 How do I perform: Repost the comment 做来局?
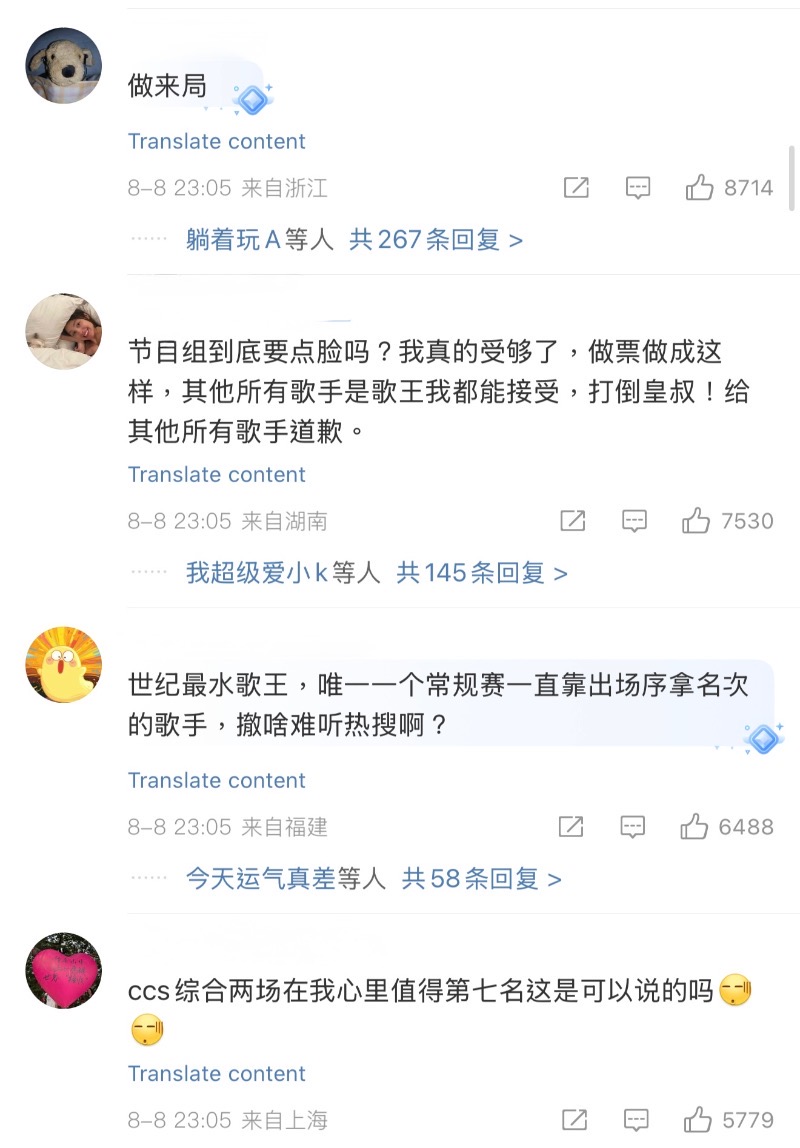[x=576, y=187]
